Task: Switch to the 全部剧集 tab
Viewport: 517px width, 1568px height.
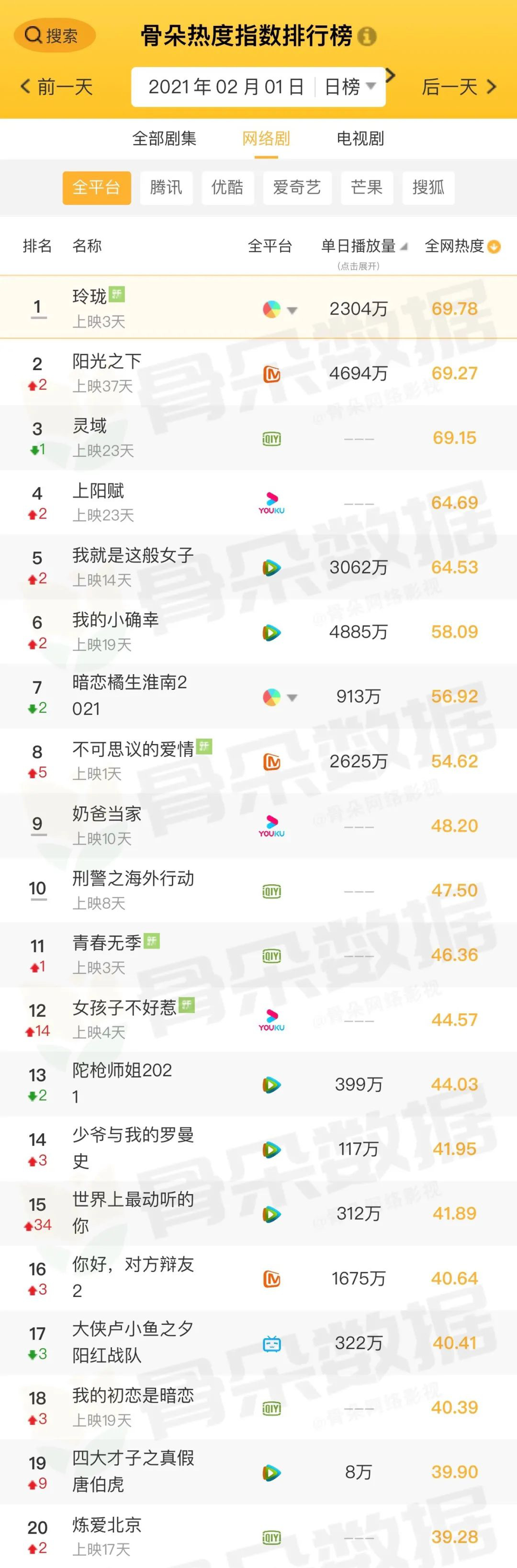Action: [164, 139]
